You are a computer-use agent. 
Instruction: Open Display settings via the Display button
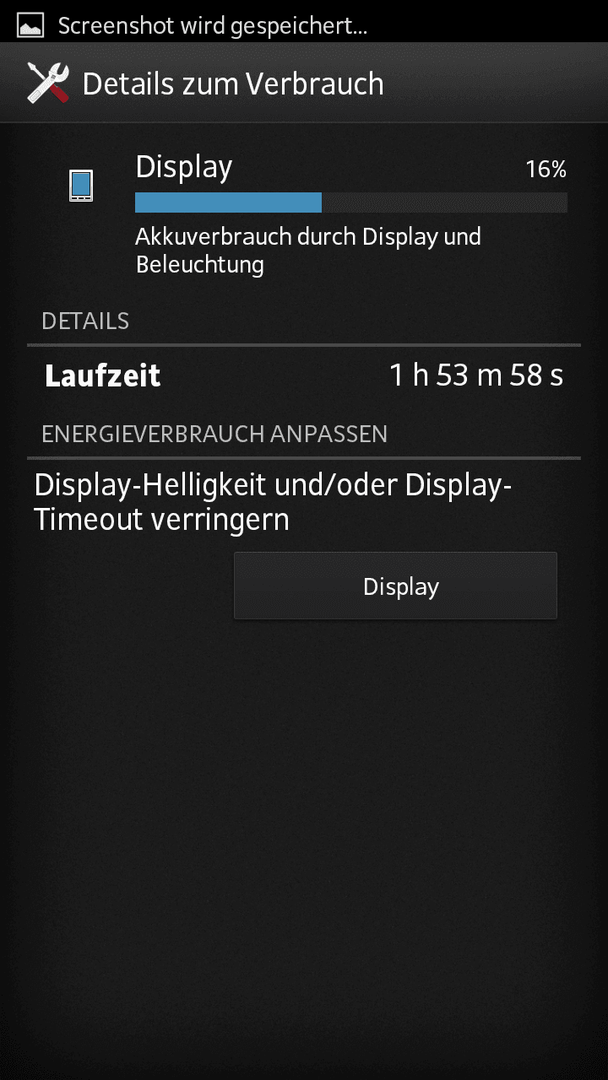395,585
